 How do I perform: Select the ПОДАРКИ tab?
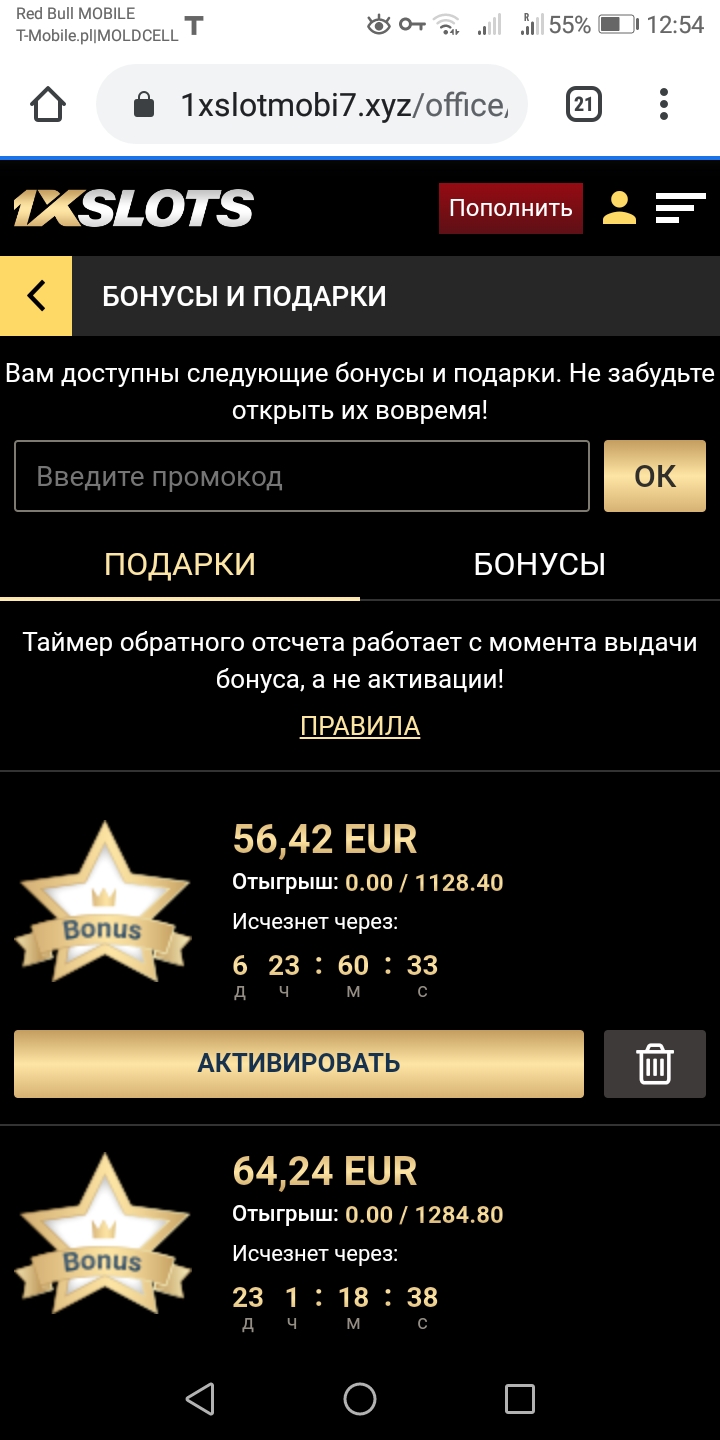[x=180, y=564]
